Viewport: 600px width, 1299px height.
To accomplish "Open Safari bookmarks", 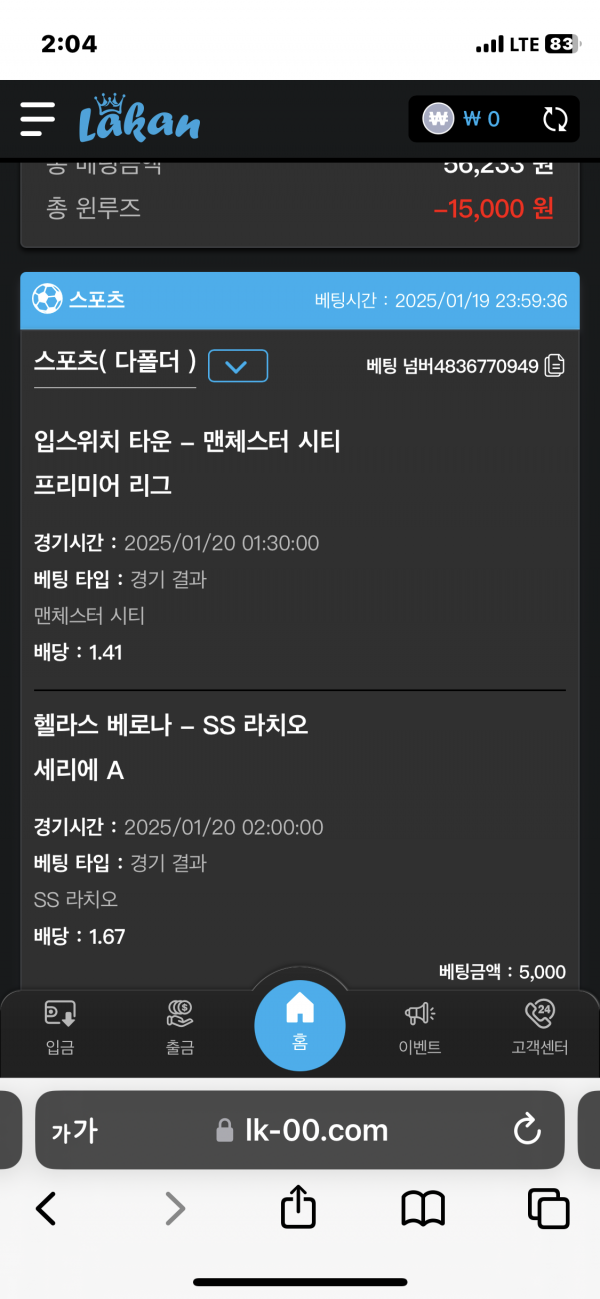I will [423, 1209].
